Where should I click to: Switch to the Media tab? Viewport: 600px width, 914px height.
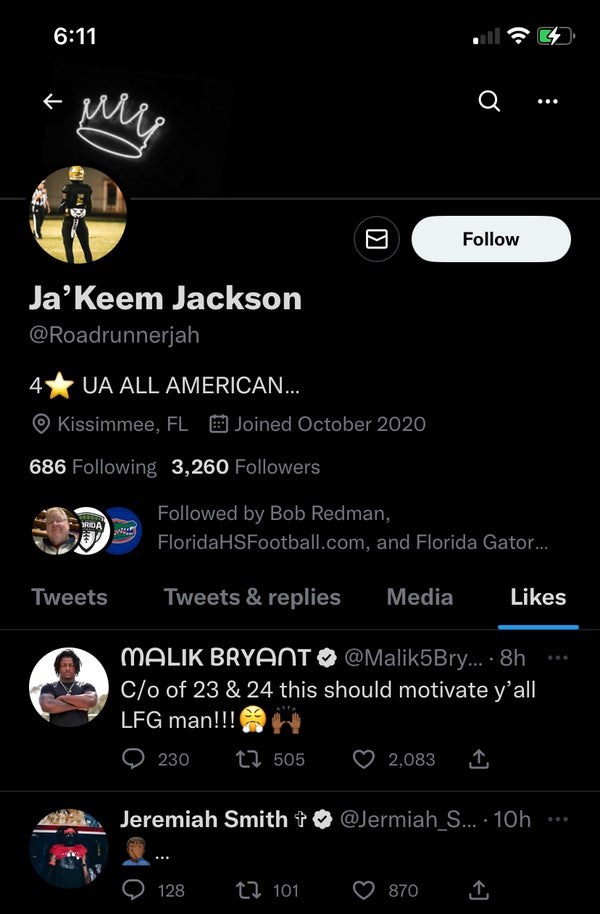[419, 597]
